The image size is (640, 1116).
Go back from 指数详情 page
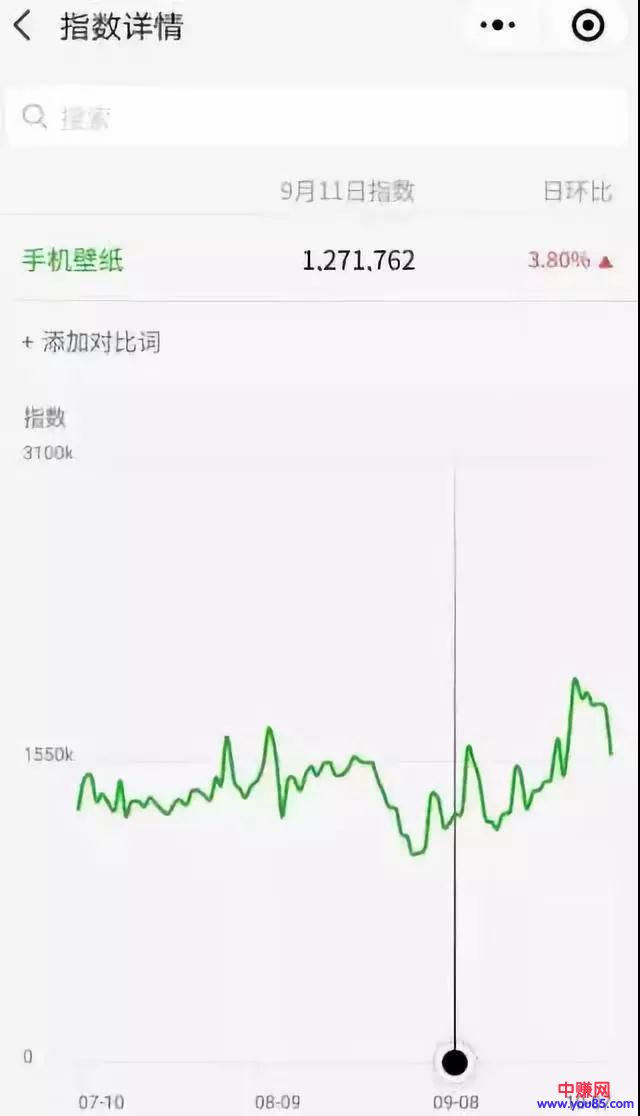[23, 27]
